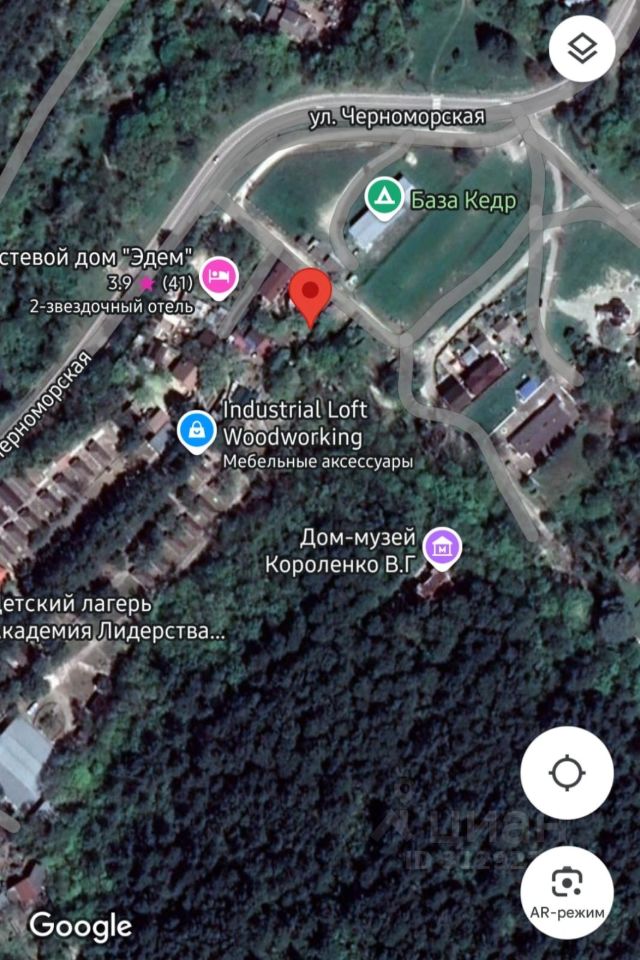640x960 pixels.
Task: Open the map layers selector
Action: point(585,47)
